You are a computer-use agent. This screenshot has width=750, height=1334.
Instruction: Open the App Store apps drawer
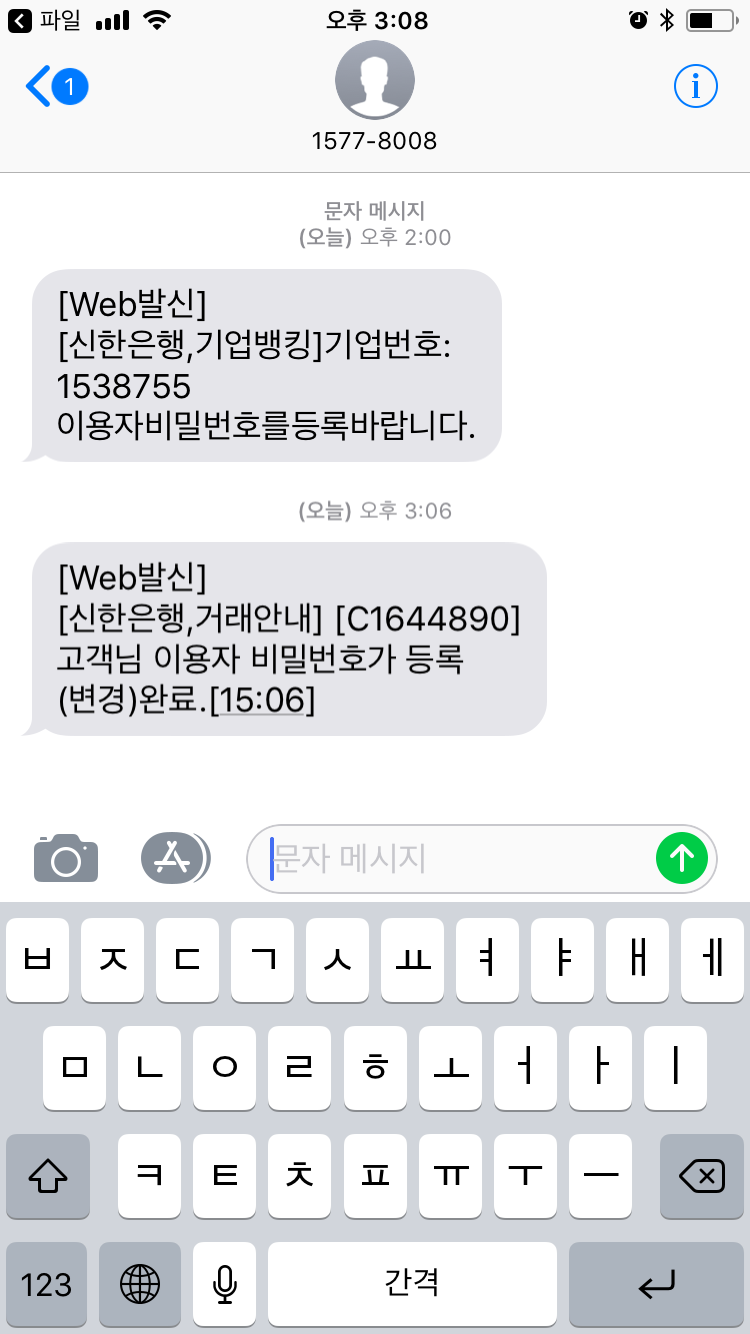click(175, 857)
